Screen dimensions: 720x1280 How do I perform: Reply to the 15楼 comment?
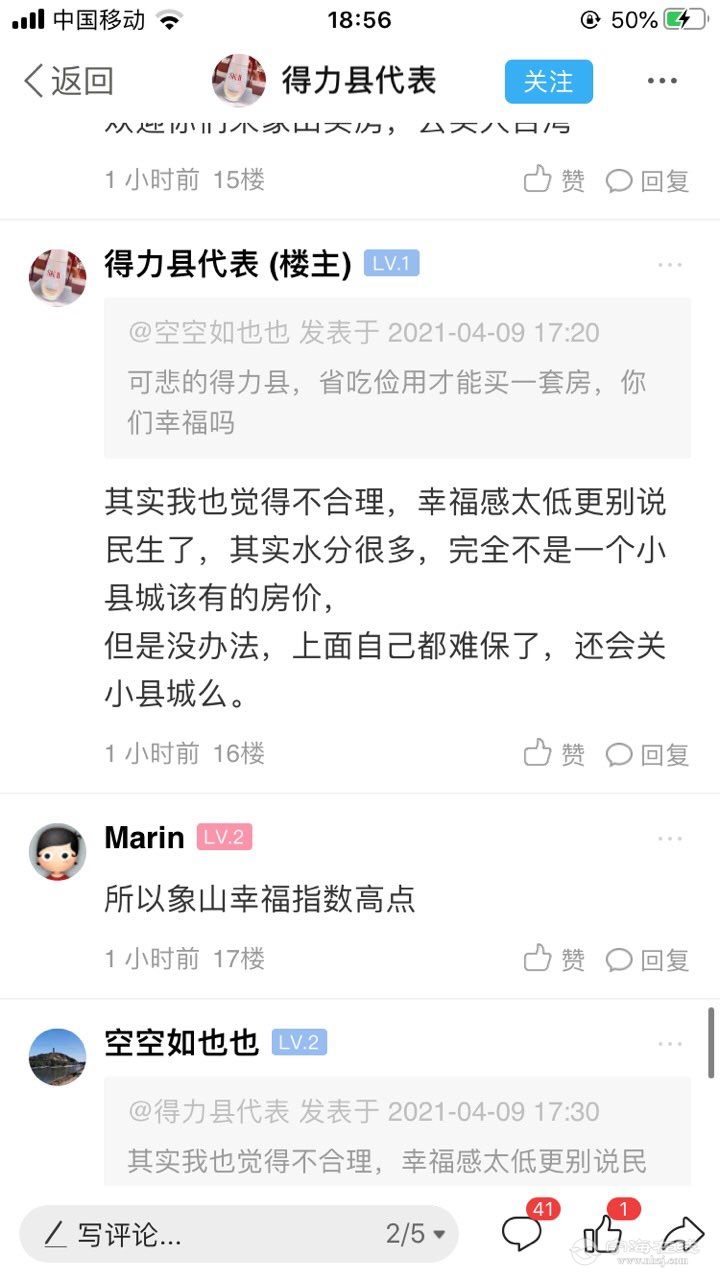coord(648,180)
